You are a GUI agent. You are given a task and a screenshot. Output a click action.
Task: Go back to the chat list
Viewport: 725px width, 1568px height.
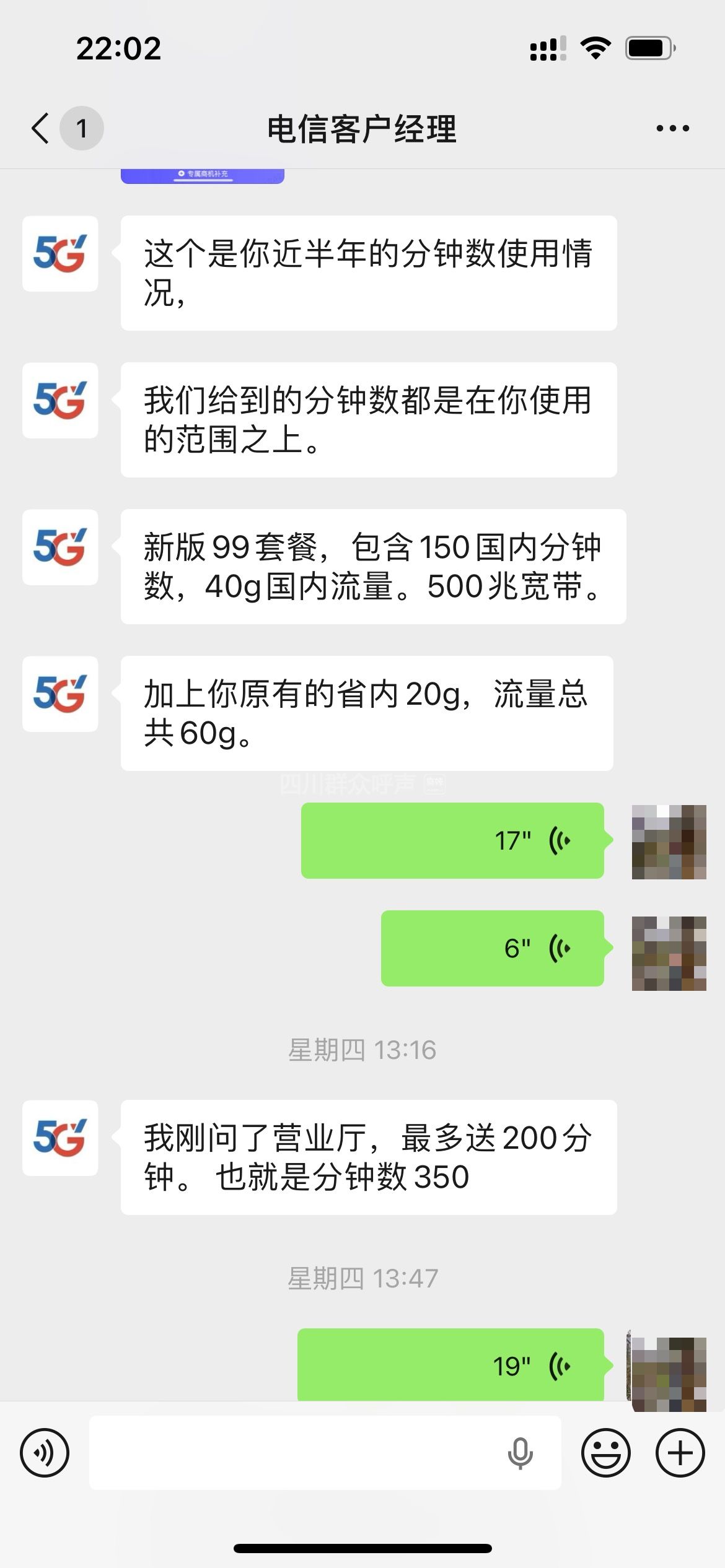[x=41, y=129]
